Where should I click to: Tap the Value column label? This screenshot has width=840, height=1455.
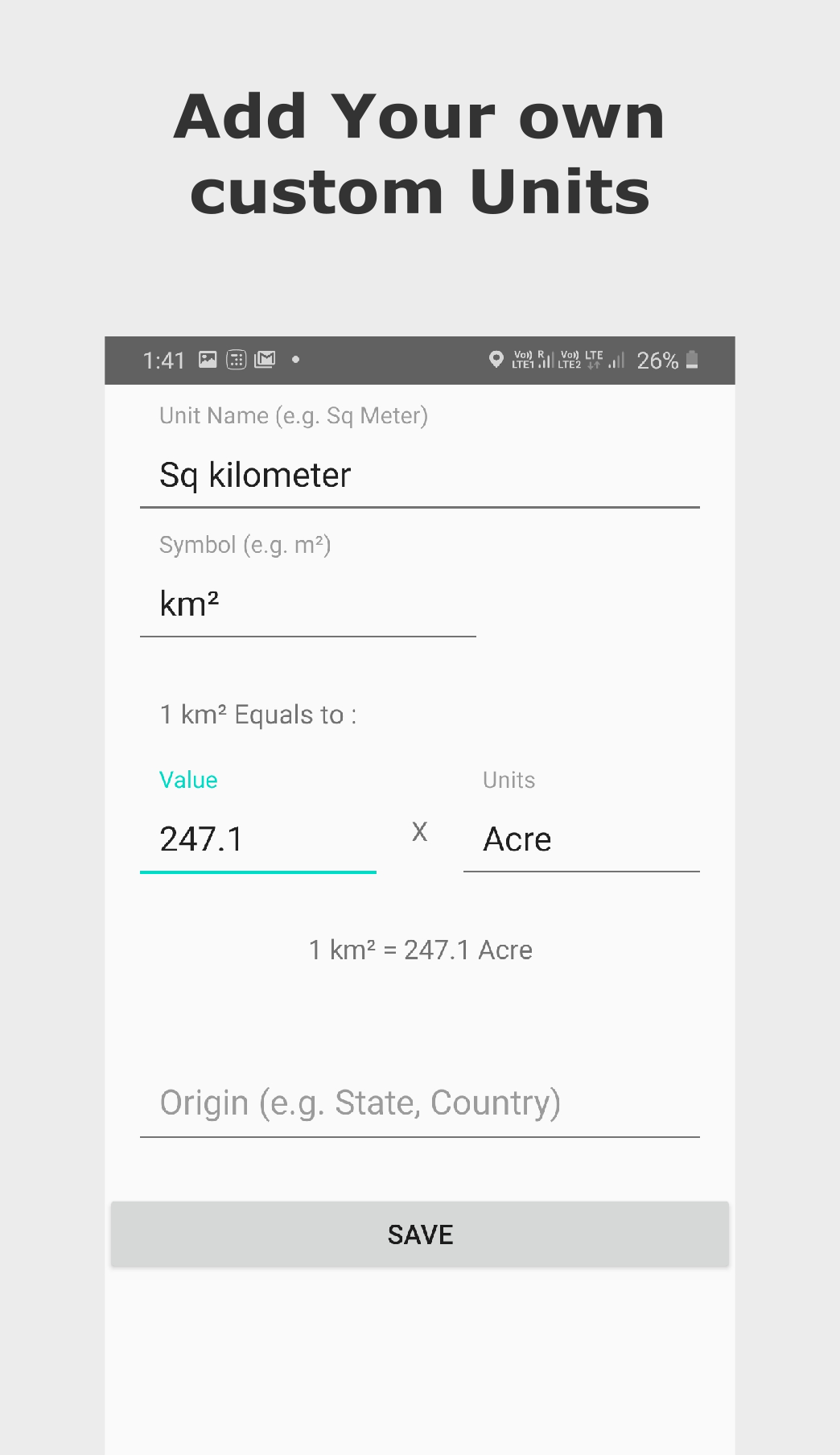pyautogui.click(x=188, y=779)
